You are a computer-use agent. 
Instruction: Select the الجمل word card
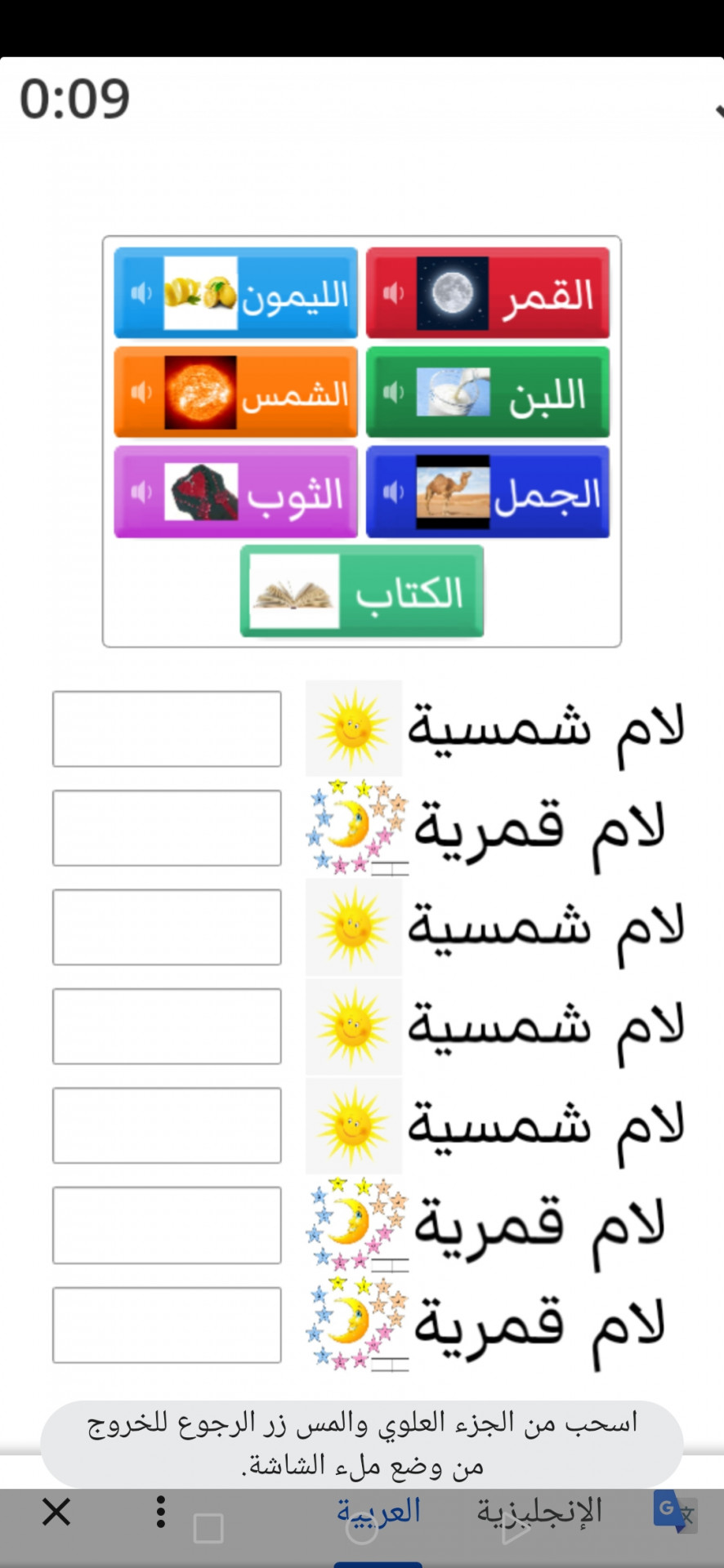(x=488, y=492)
